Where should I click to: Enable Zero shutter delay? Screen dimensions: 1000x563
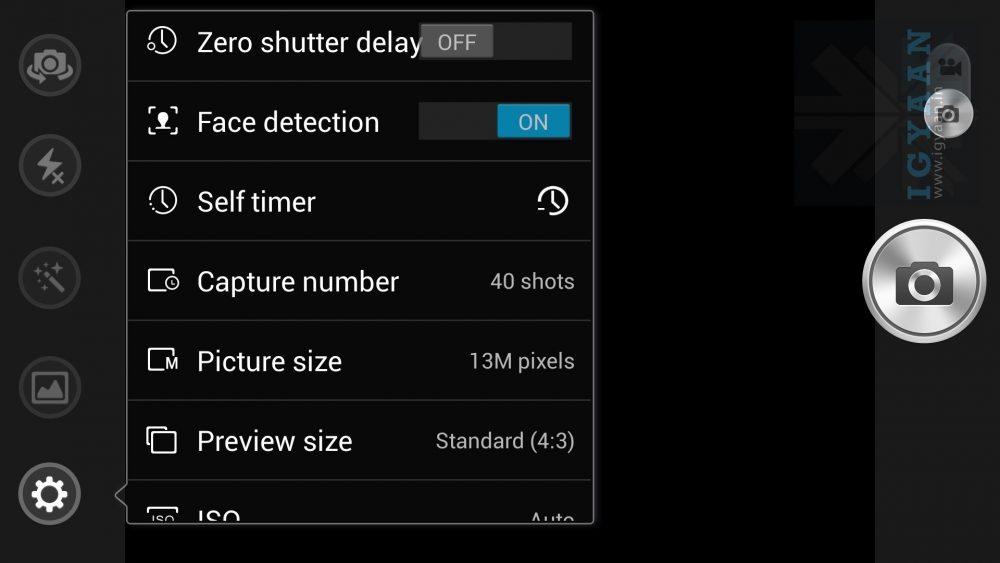495,42
